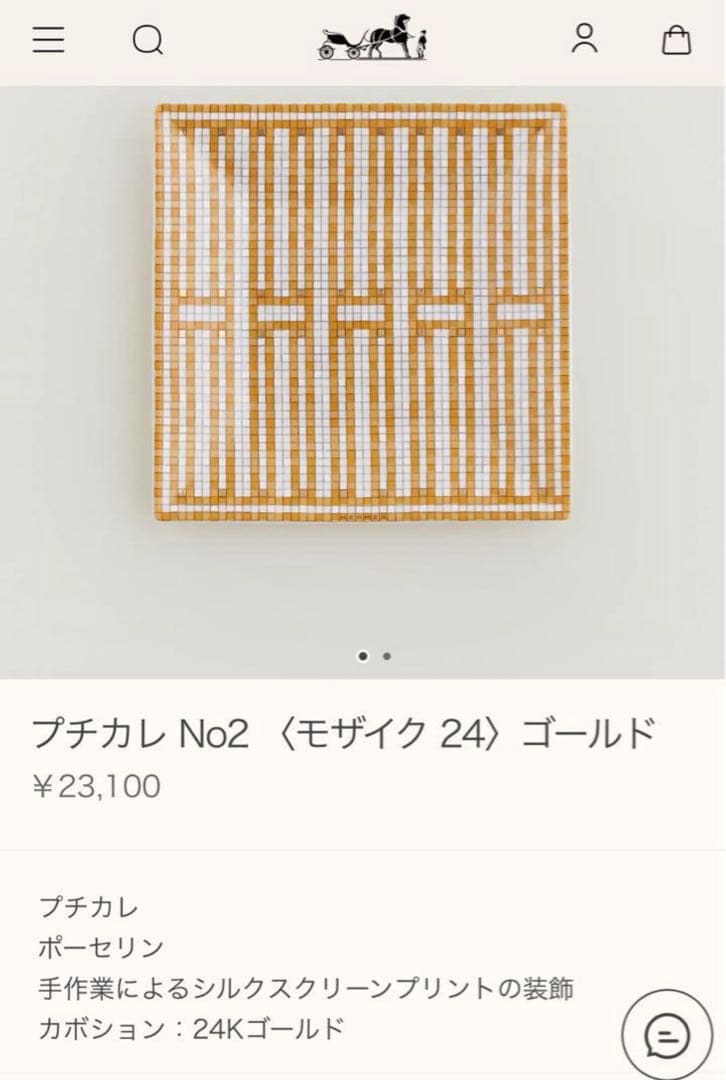
Task: Click the image carousel pagination dots
Action: (x=375, y=655)
